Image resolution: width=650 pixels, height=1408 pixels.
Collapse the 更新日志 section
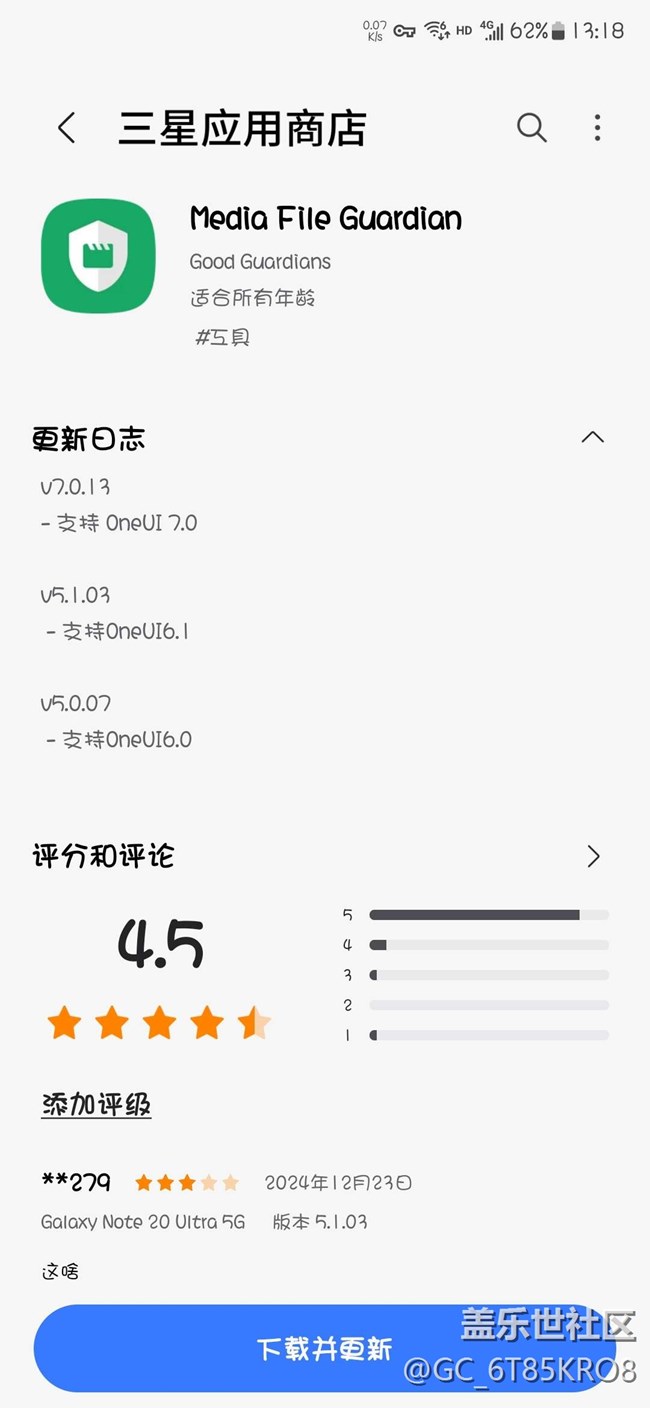pyautogui.click(x=593, y=437)
